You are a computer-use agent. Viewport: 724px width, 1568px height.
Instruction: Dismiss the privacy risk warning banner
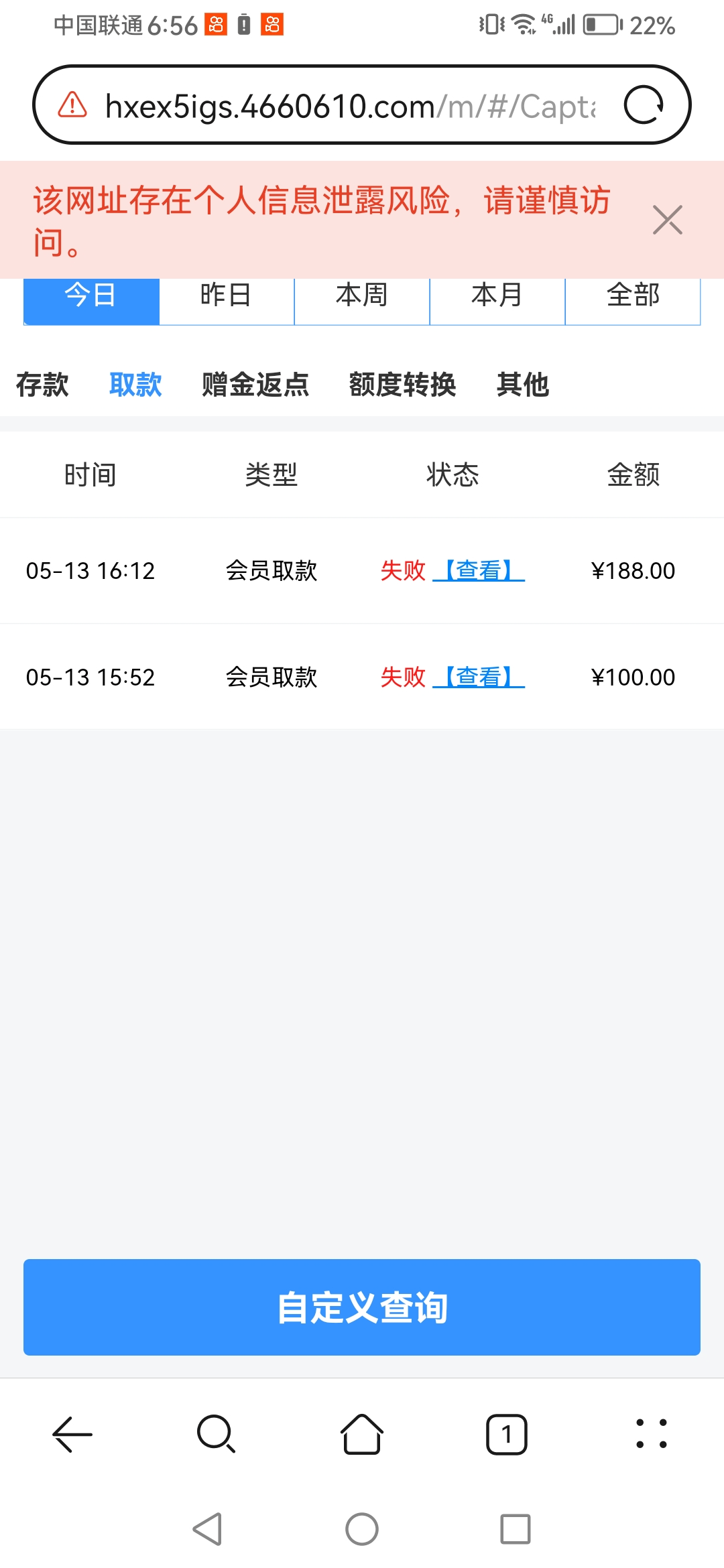tap(667, 220)
